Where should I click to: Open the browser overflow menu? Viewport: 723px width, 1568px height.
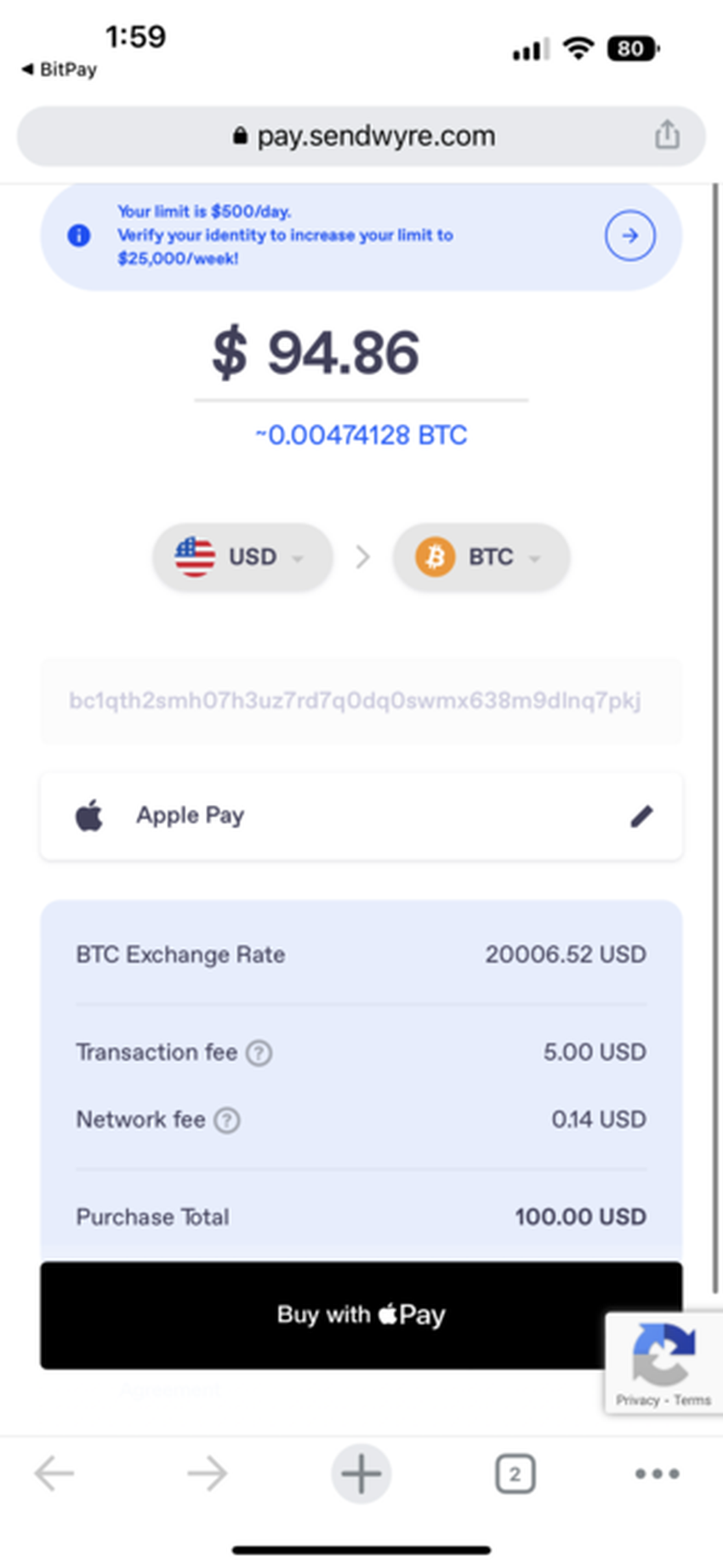coord(657,1474)
